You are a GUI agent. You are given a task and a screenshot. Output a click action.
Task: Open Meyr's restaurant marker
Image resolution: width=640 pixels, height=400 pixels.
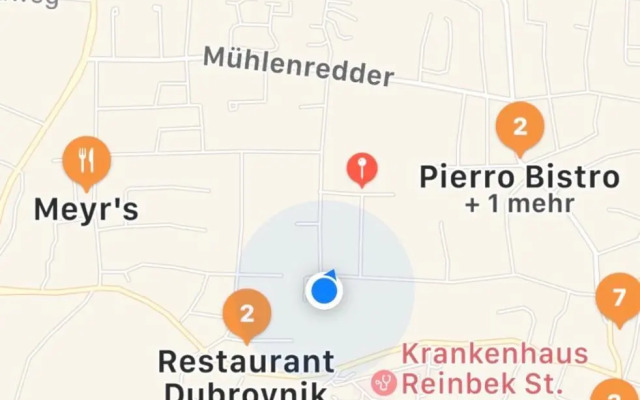click(86, 160)
